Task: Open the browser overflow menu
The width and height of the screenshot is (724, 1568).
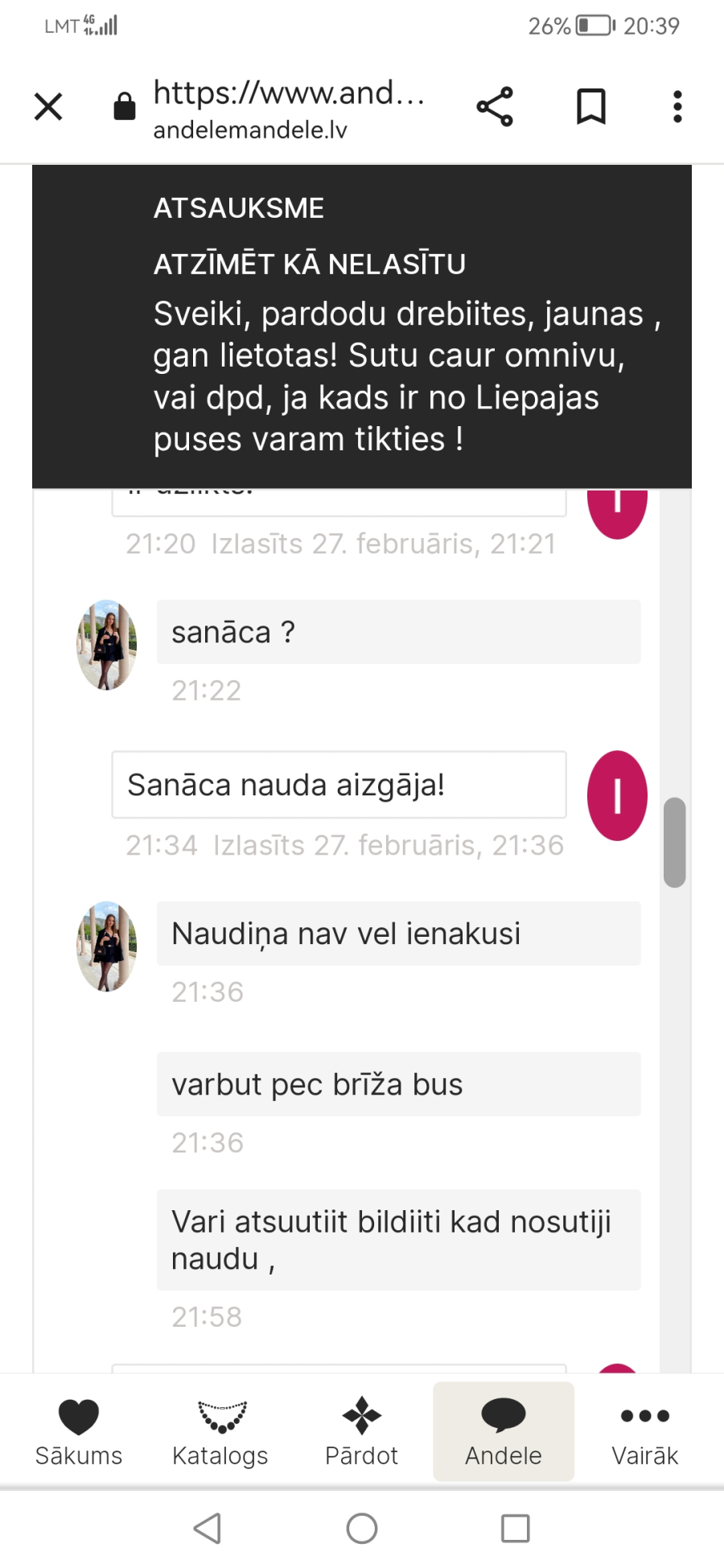Action: click(677, 106)
